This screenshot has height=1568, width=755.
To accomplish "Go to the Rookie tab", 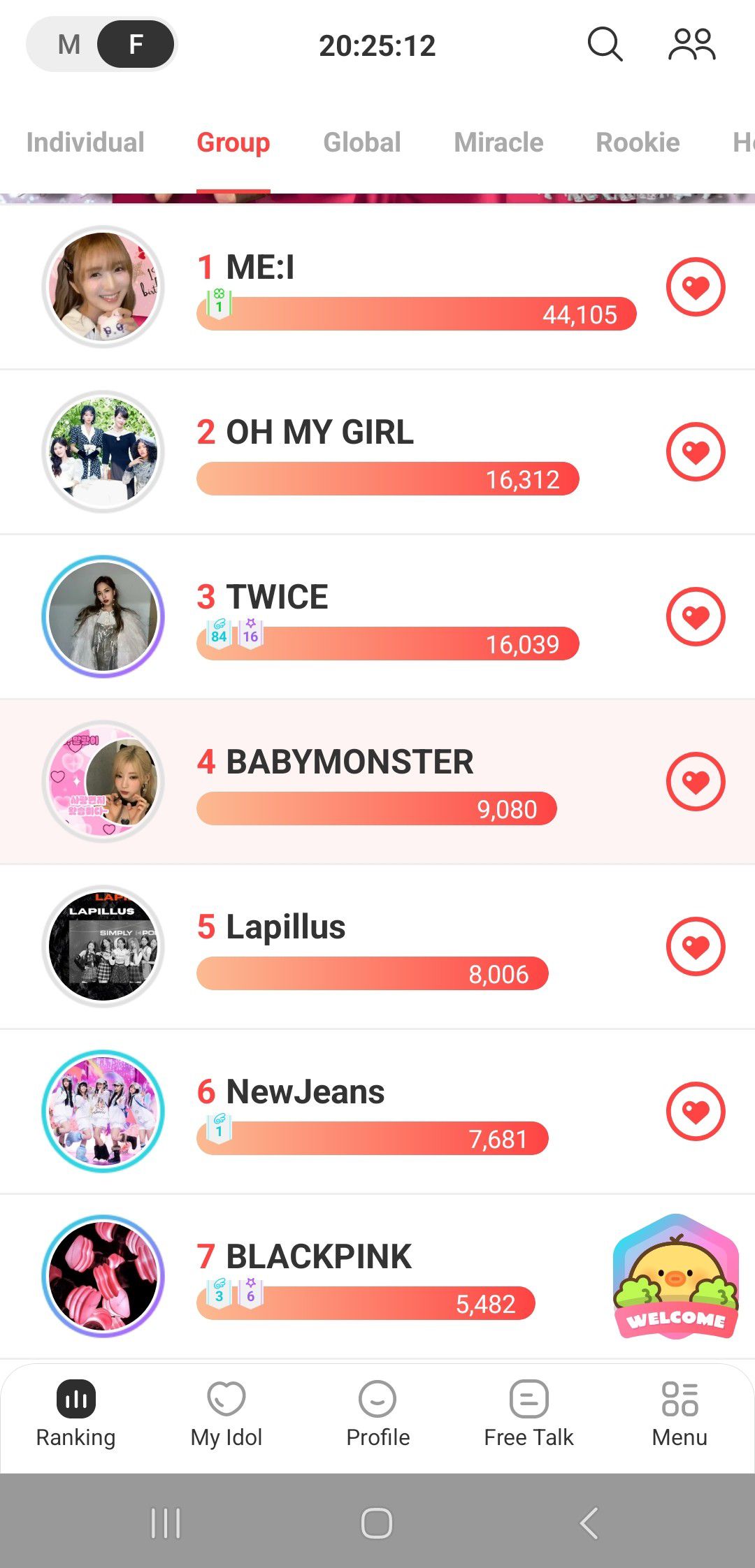I will (638, 143).
